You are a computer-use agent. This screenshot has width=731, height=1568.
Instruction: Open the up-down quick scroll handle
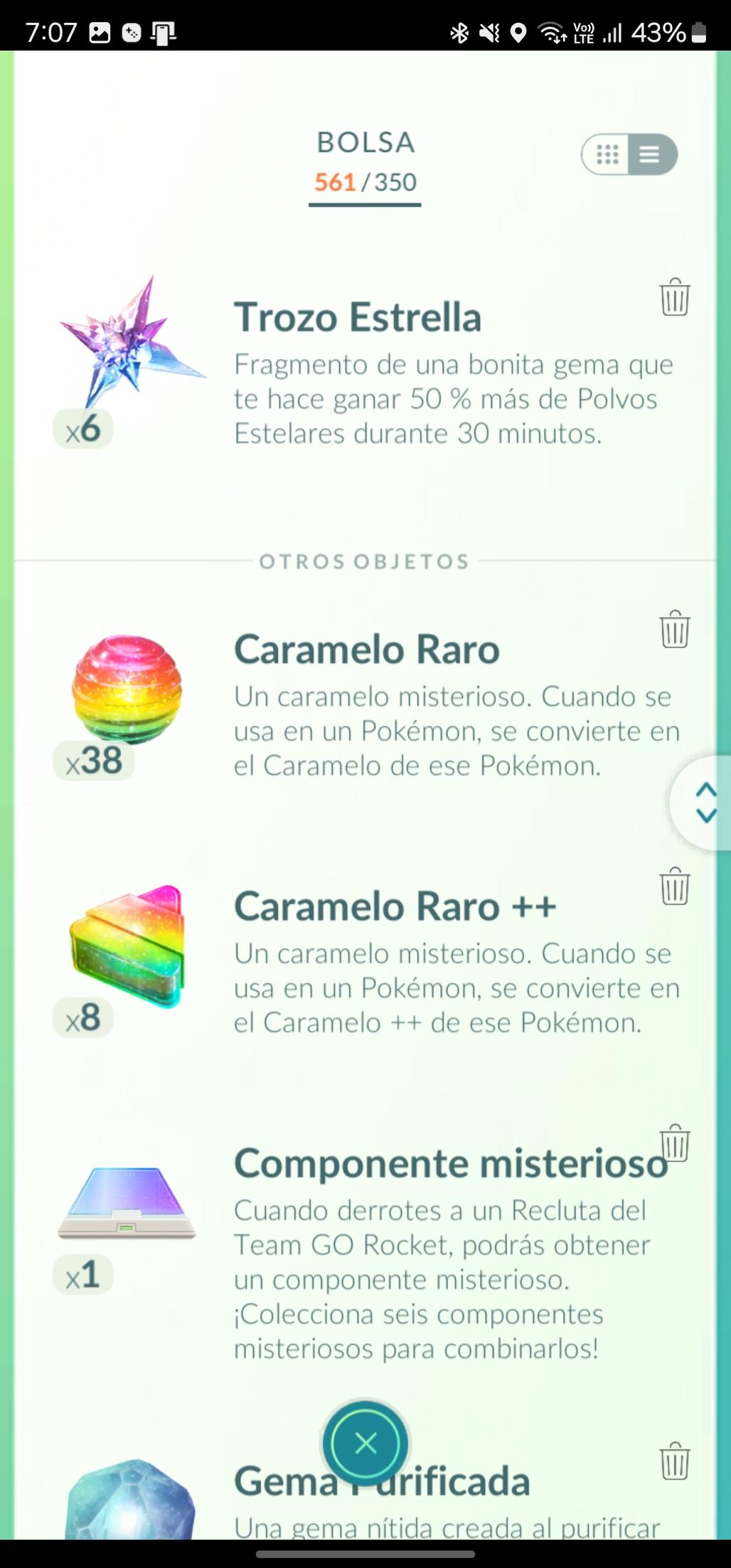(705, 802)
